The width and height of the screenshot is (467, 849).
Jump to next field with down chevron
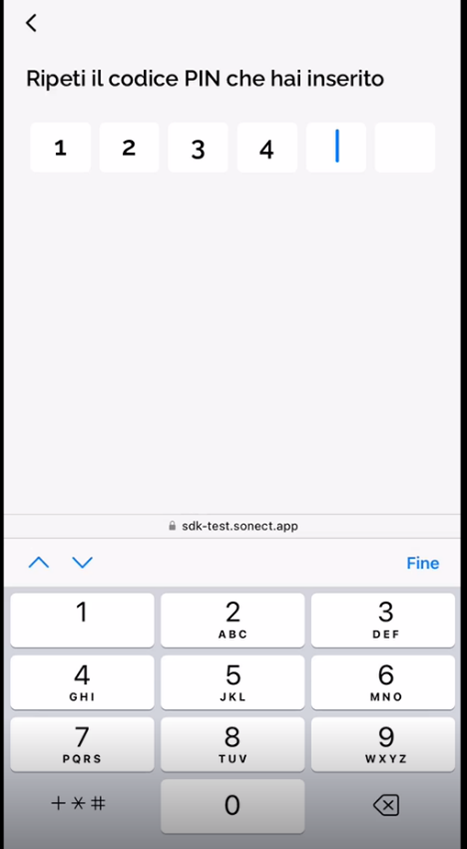[82, 563]
